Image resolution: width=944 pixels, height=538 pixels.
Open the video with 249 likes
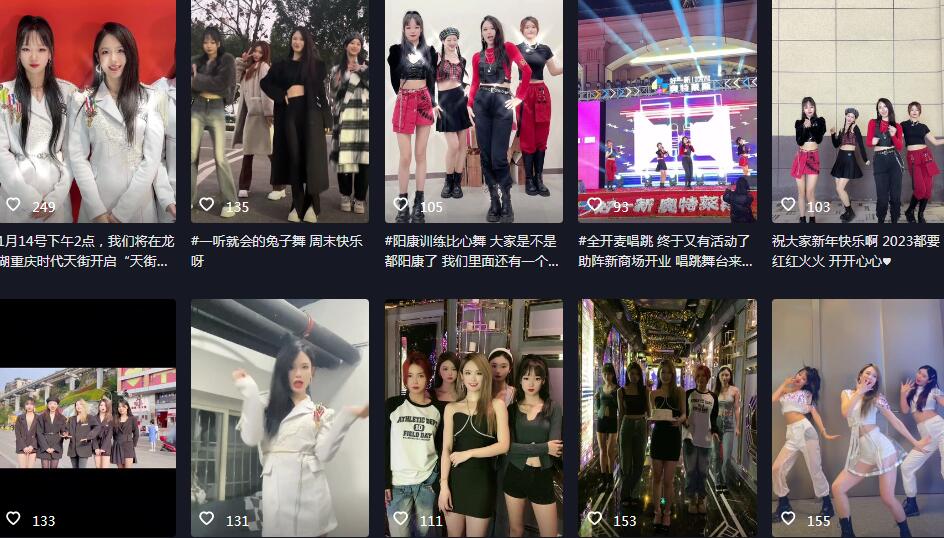[x=87, y=110]
